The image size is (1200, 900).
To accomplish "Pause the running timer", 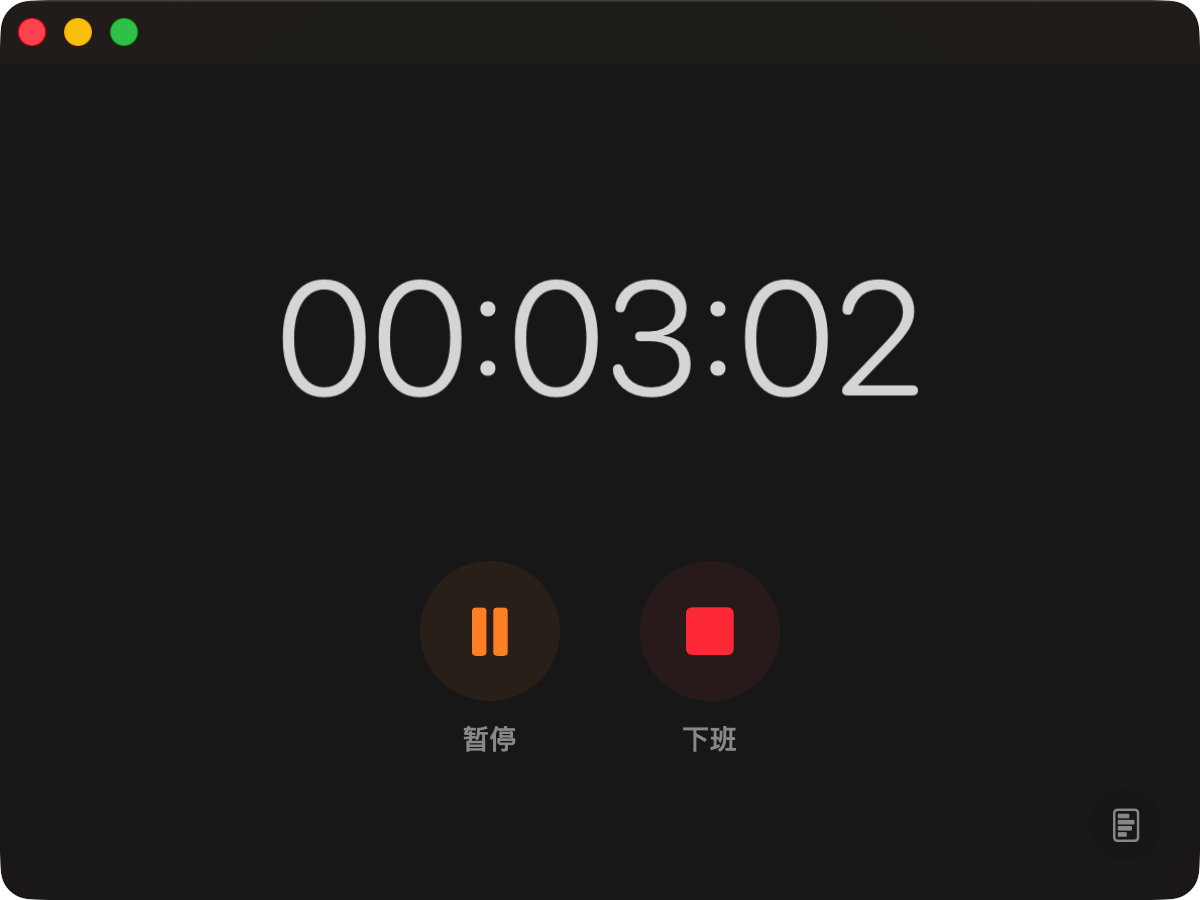I will pyautogui.click(x=490, y=631).
